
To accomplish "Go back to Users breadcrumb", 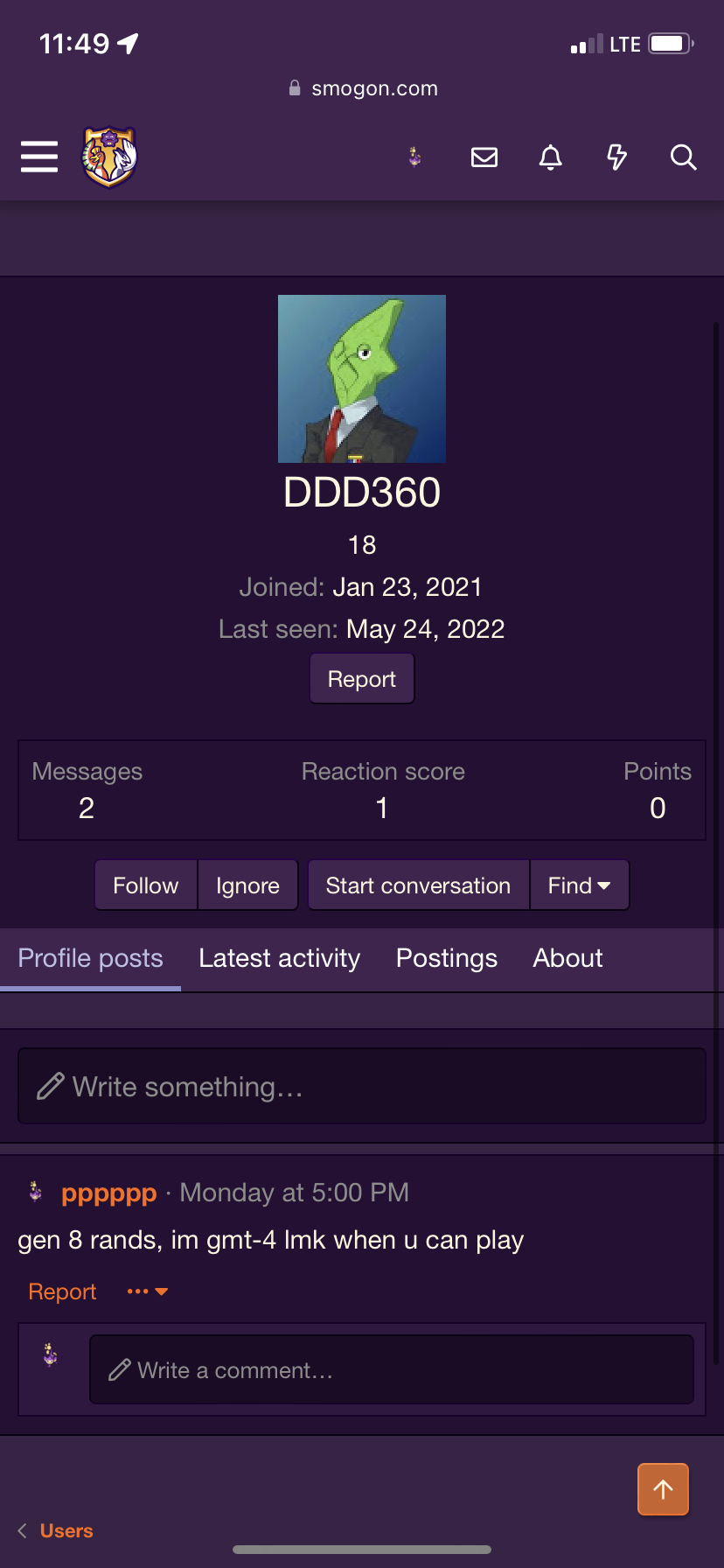I will tap(66, 1530).
